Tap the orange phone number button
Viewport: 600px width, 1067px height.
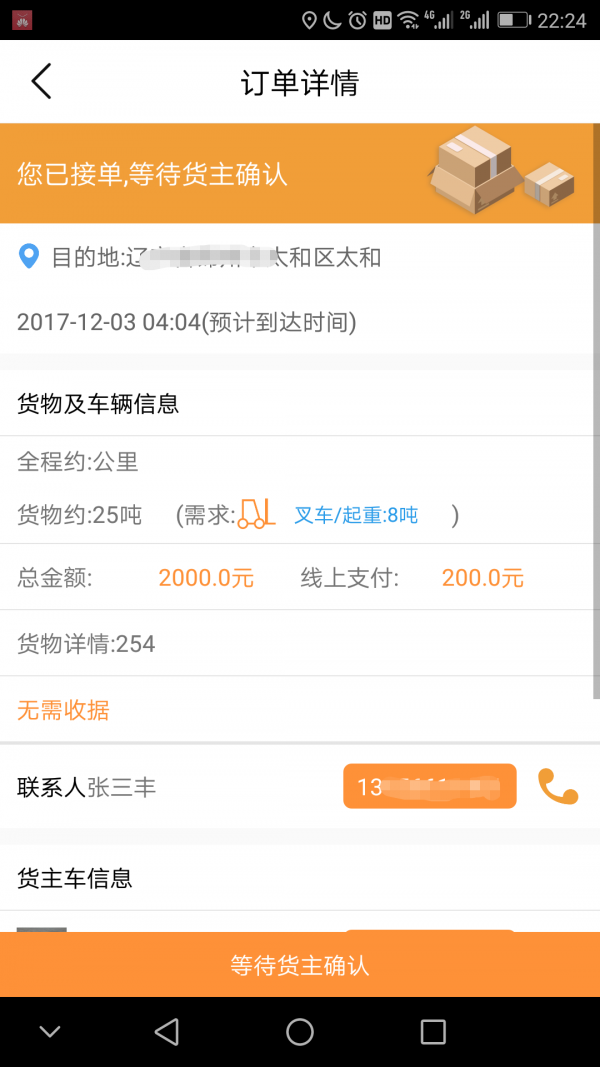point(429,787)
